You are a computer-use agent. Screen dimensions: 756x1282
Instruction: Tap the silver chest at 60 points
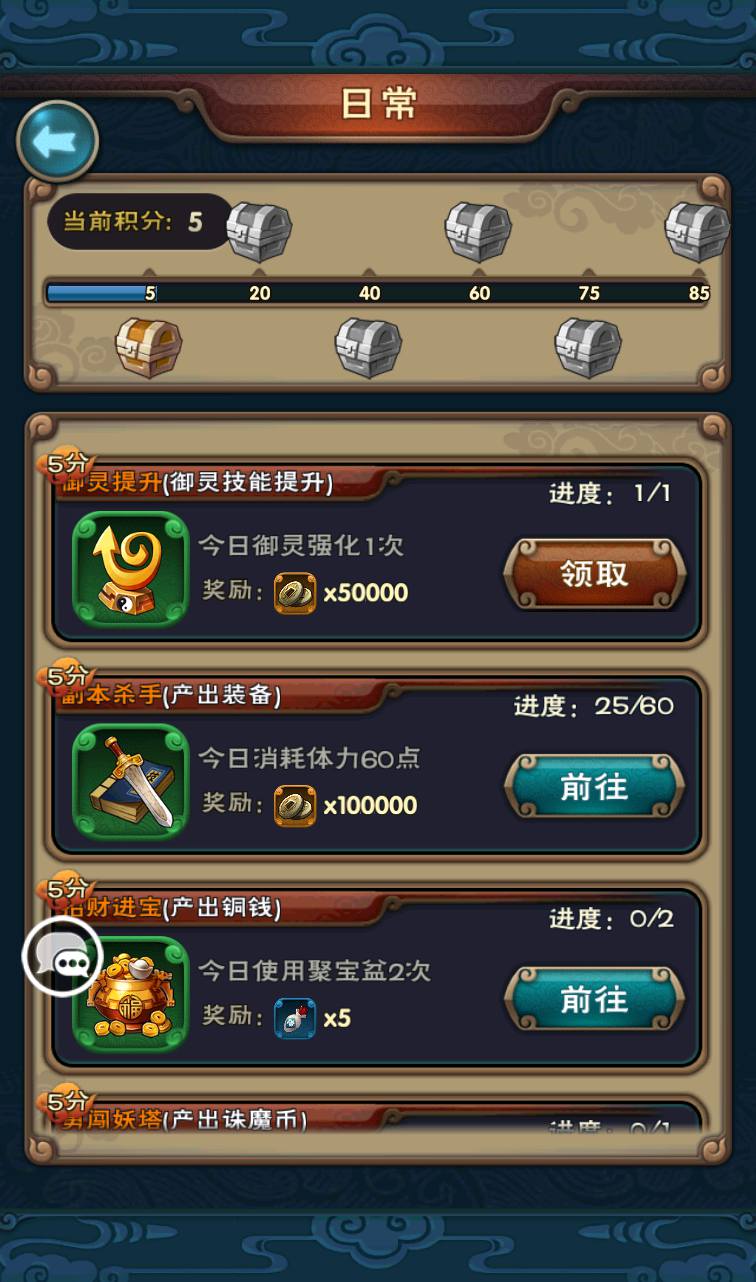(478, 231)
